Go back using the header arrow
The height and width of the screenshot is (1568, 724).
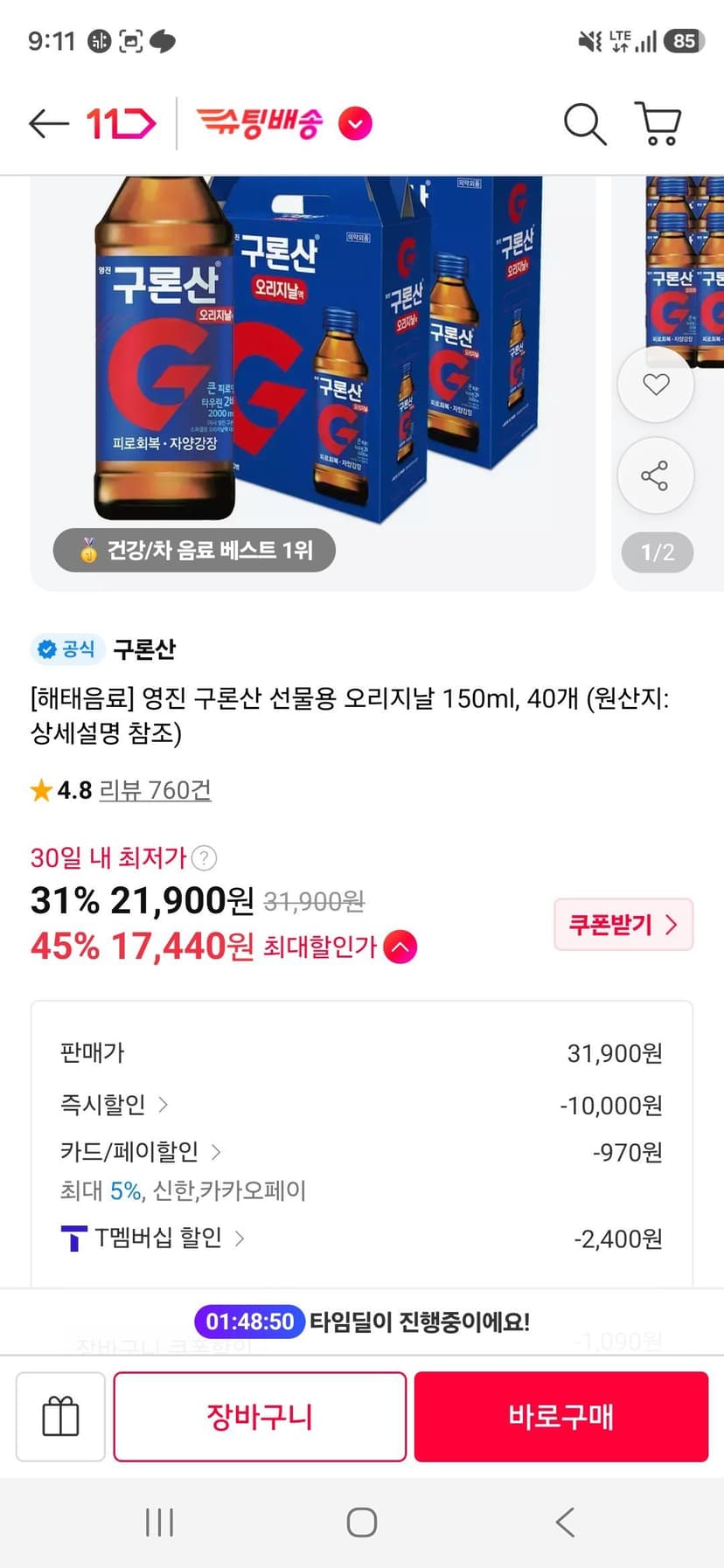click(48, 123)
